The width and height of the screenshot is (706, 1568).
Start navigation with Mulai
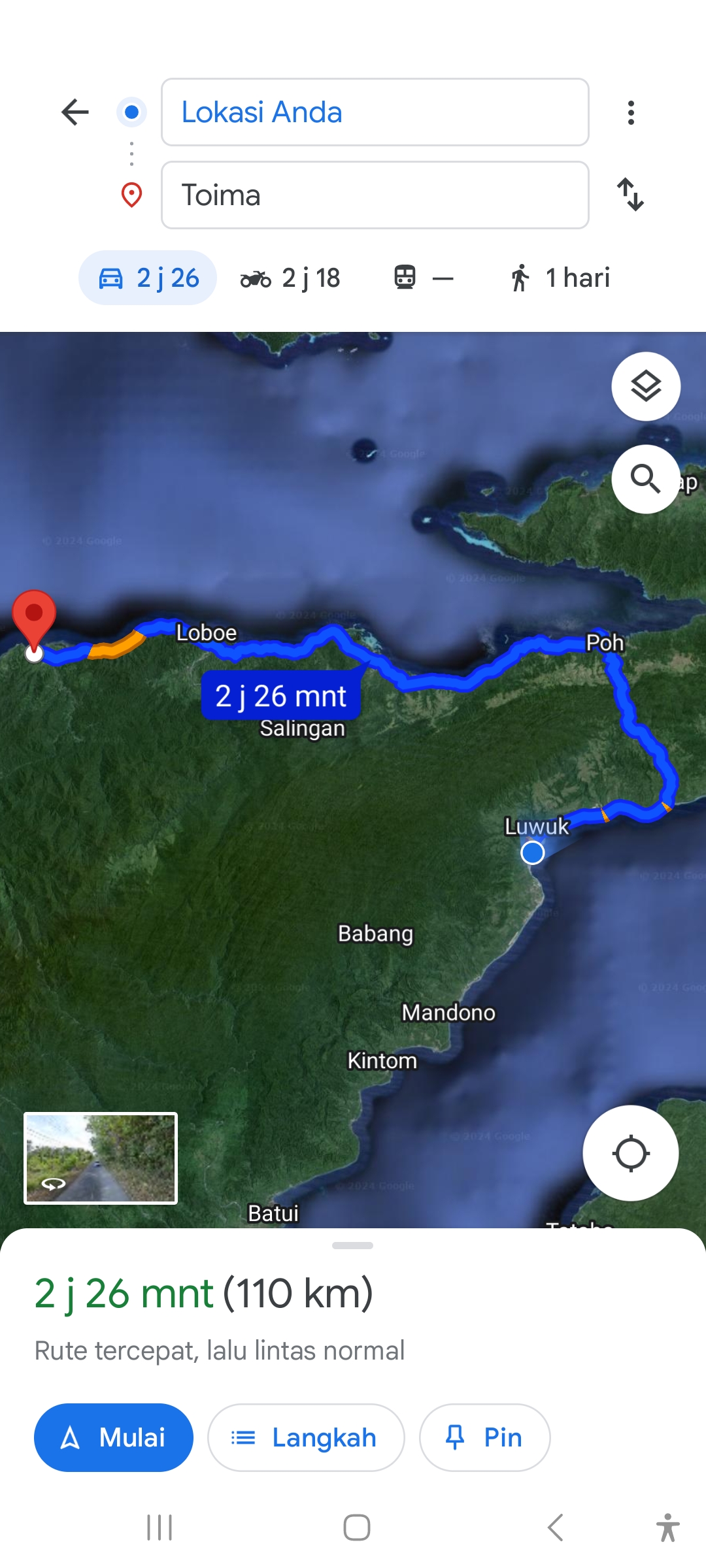(x=114, y=1437)
